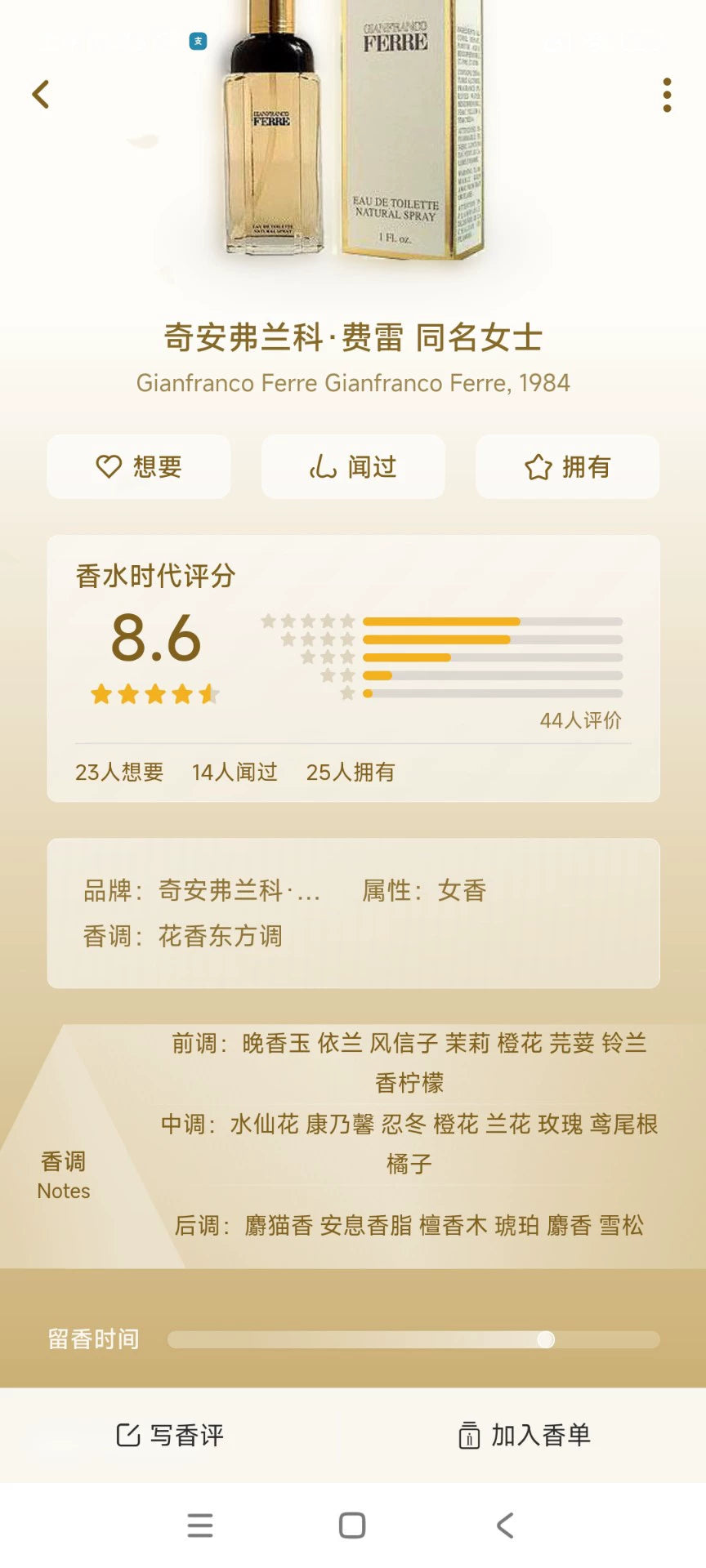Tap 写香评 to write a review
Image resolution: width=706 pixels, height=1568 pixels.
[170, 1435]
